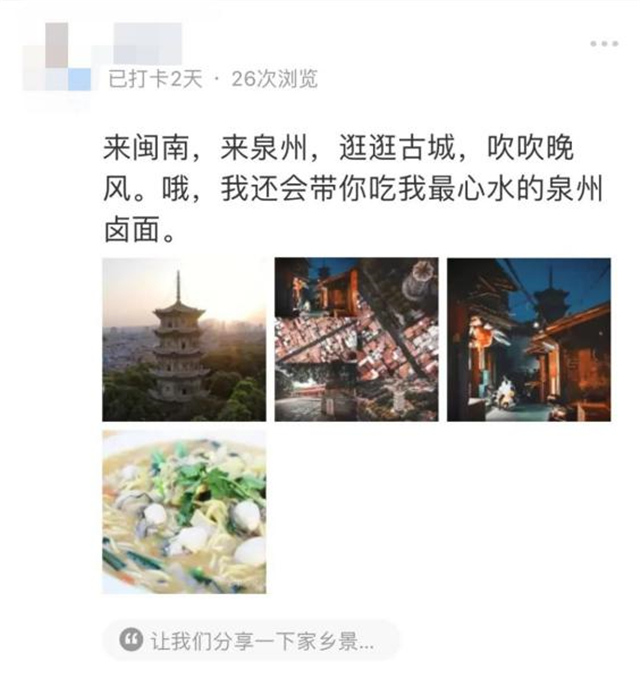View the night street scene photo
Viewport: 640px width, 678px height.
[x=528, y=339]
